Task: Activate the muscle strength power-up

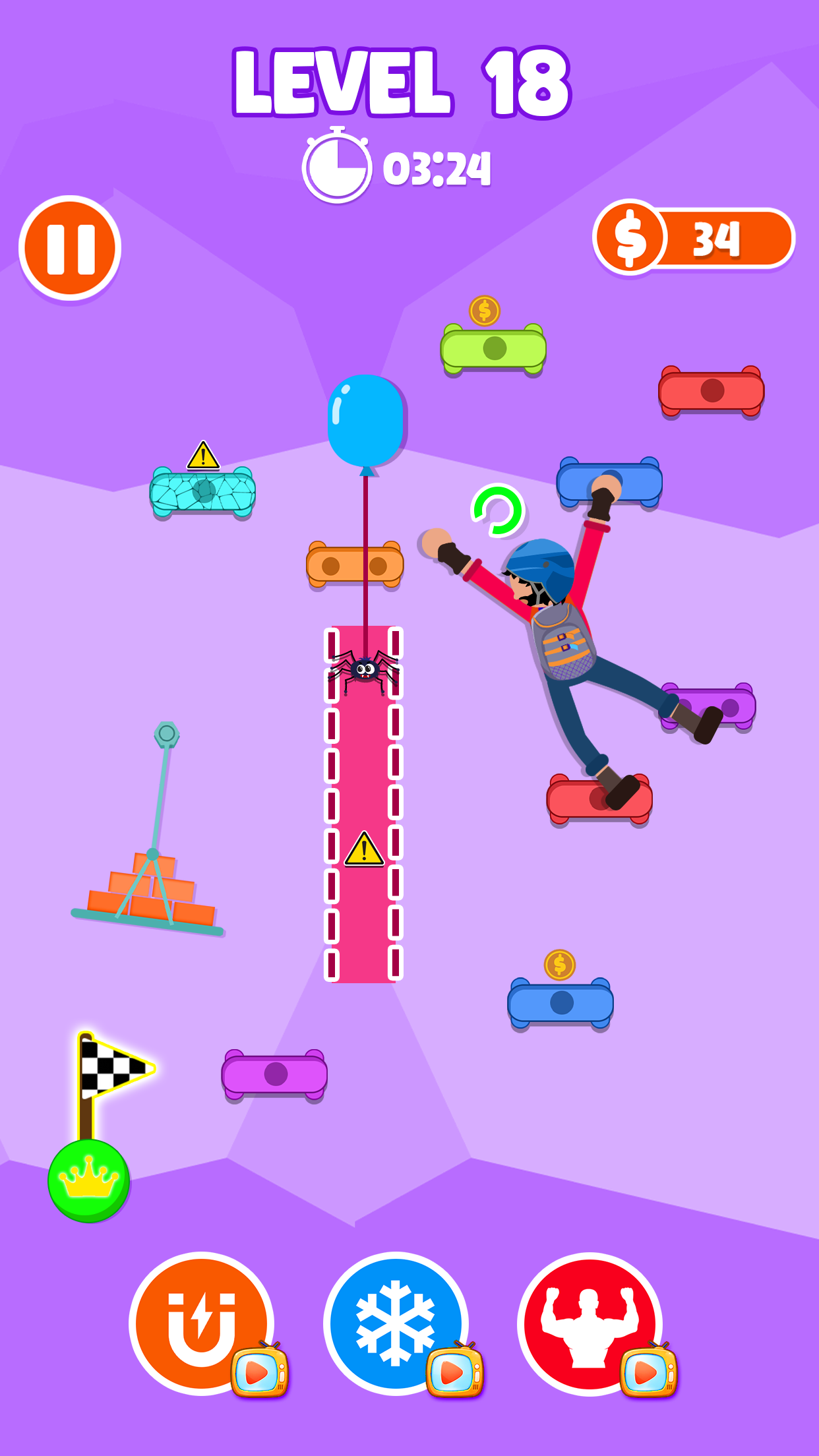Action: 590,1323
